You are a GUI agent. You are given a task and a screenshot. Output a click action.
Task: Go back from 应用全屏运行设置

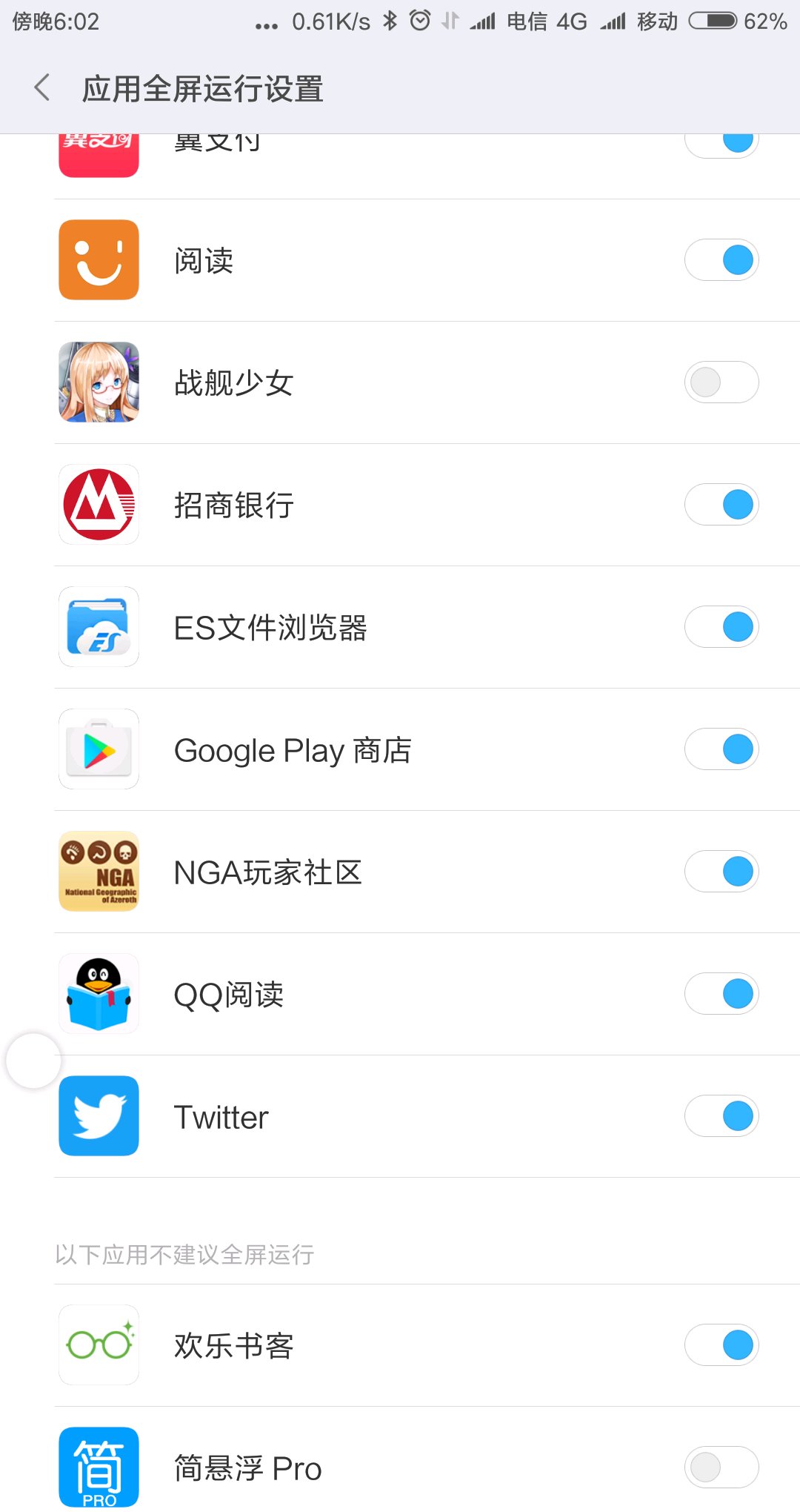[42, 88]
